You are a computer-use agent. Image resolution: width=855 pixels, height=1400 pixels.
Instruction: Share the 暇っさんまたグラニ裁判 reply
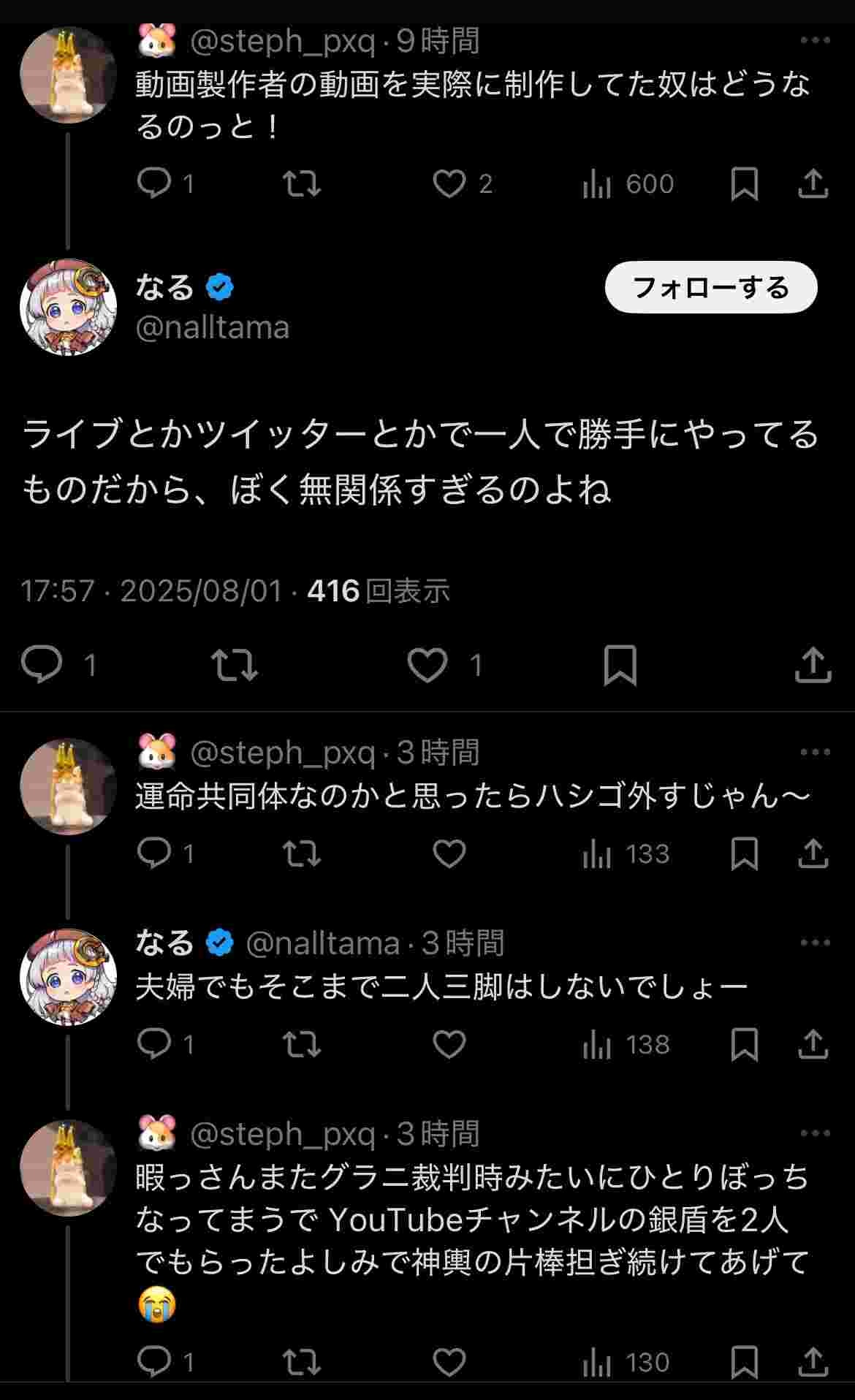click(813, 1361)
